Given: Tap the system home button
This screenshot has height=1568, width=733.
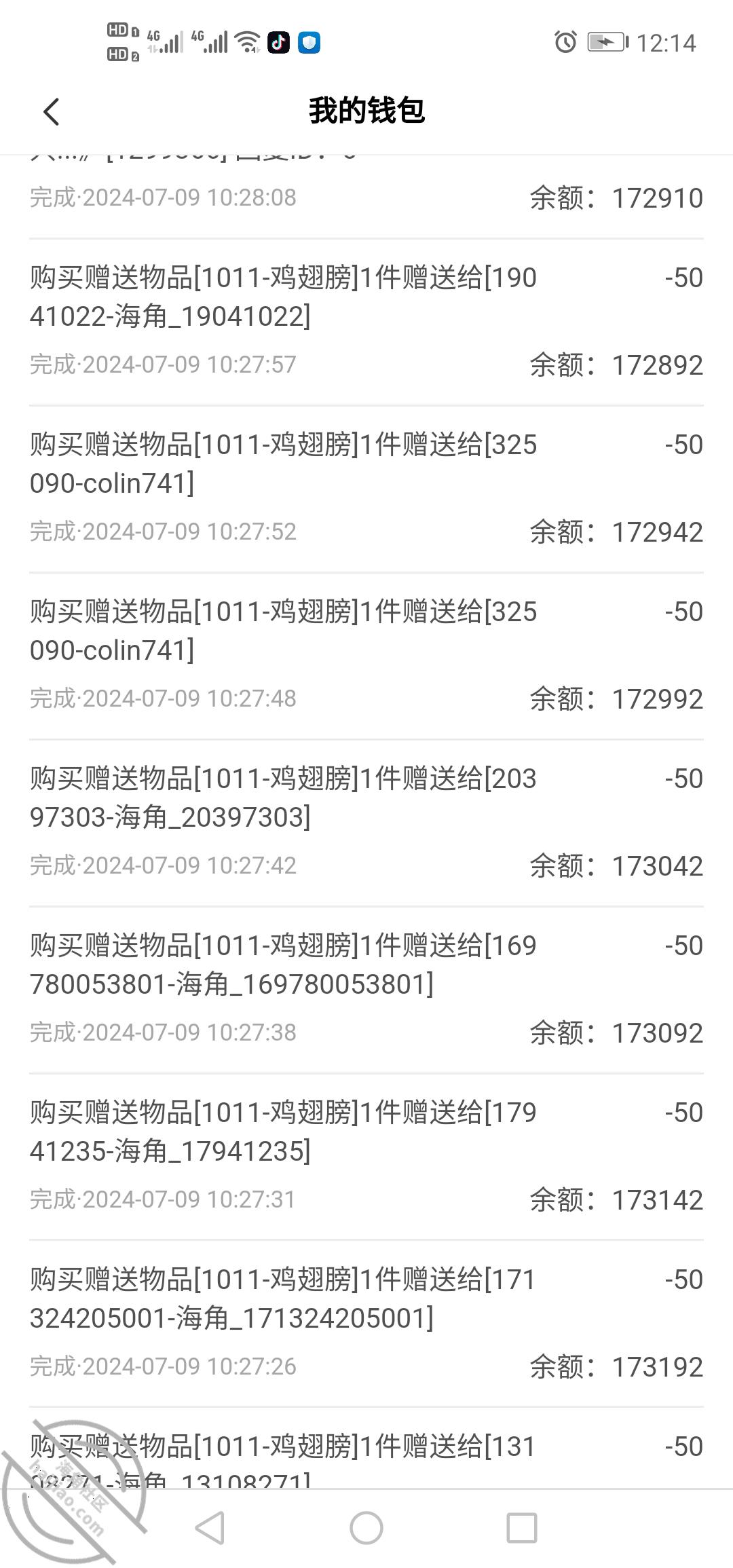Looking at the screenshot, I should click(366, 1529).
